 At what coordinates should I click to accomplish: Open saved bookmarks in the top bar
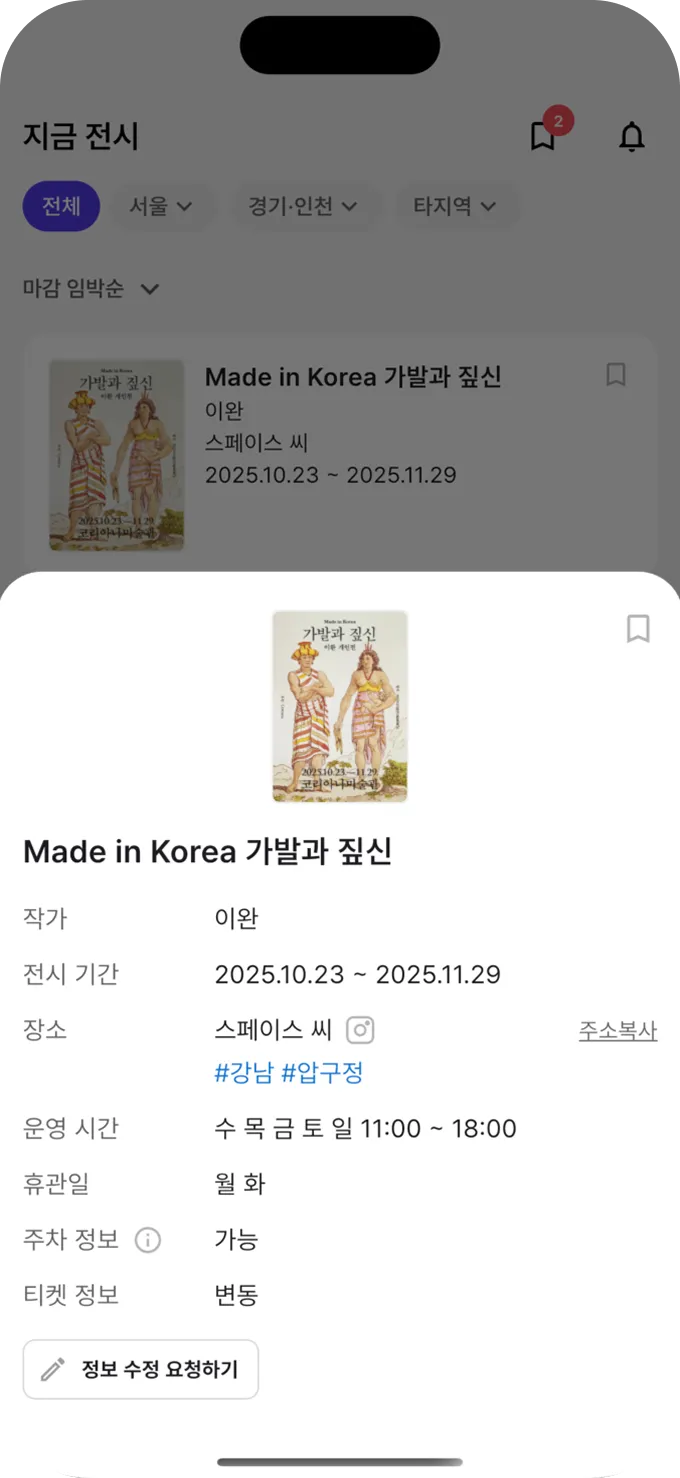tap(543, 137)
